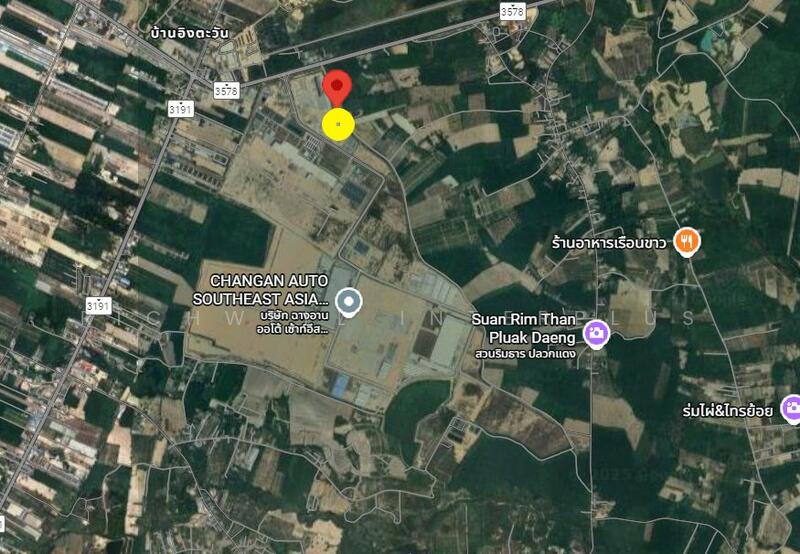
Task: Tap the Suan Rim Than Pluak Daeng camera marker
Action: (597, 332)
